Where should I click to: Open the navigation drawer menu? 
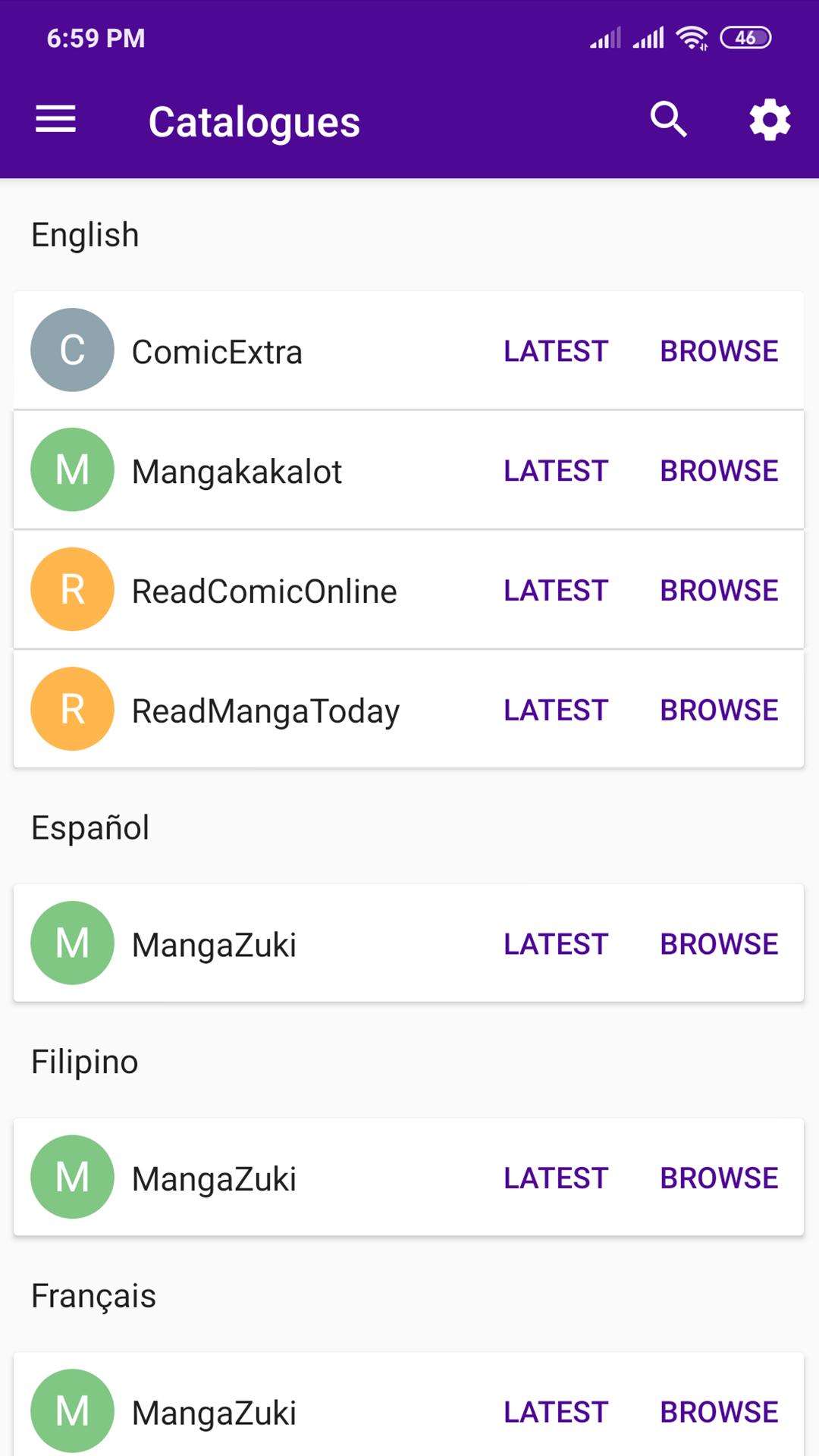(x=55, y=119)
